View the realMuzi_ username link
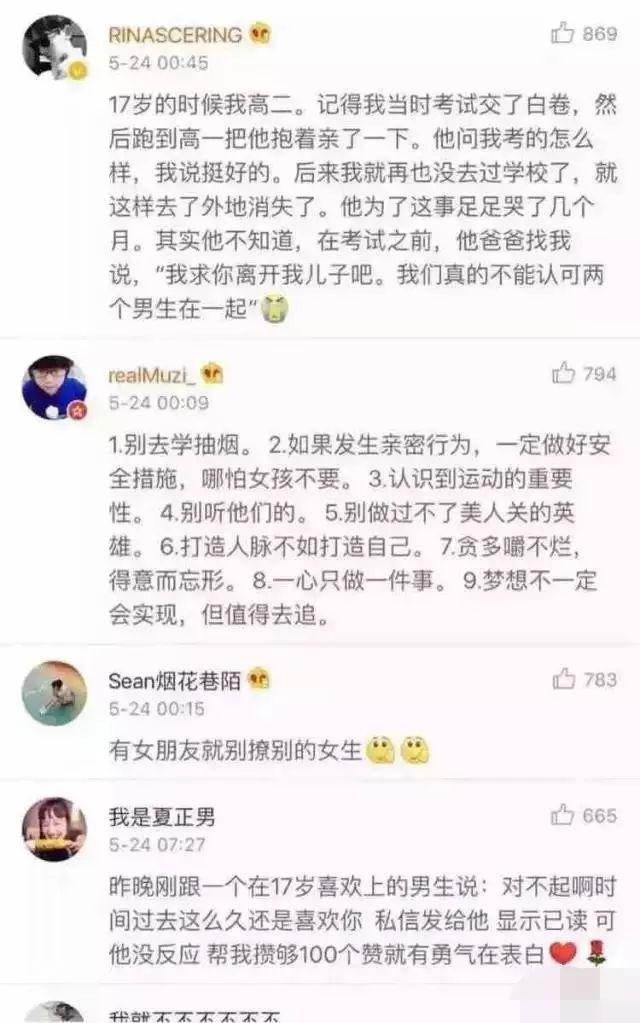 (152, 375)
